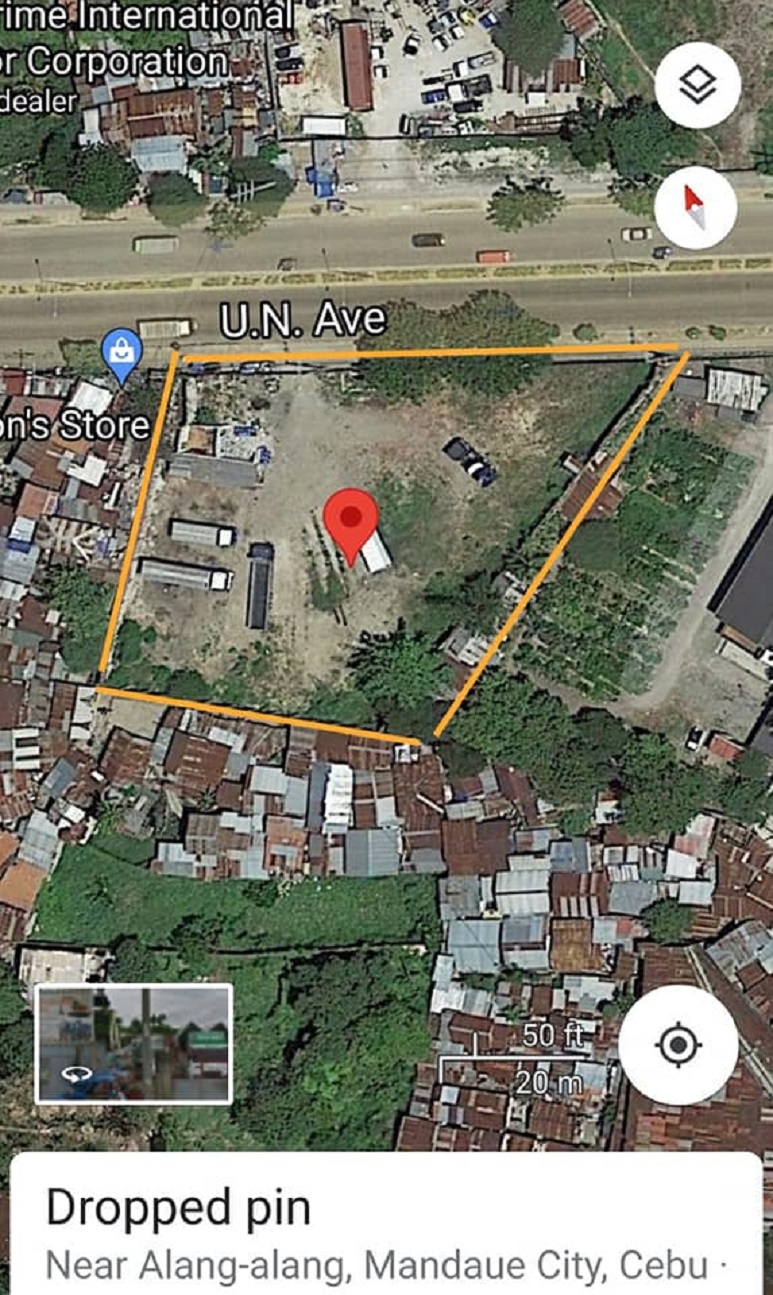Center map on my location
This screenshot has height=1295, width=773.
coord(678,1045)
